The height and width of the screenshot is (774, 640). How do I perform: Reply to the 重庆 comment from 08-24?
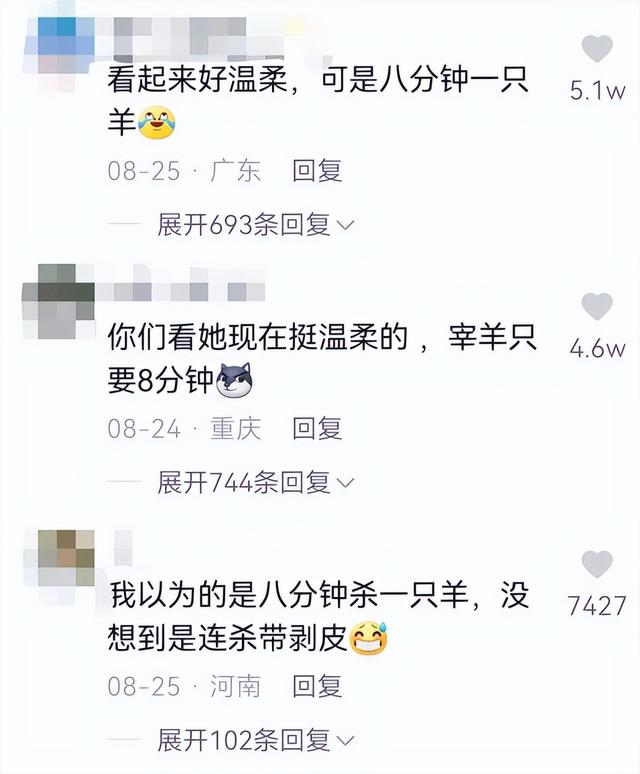pos(317,429)
